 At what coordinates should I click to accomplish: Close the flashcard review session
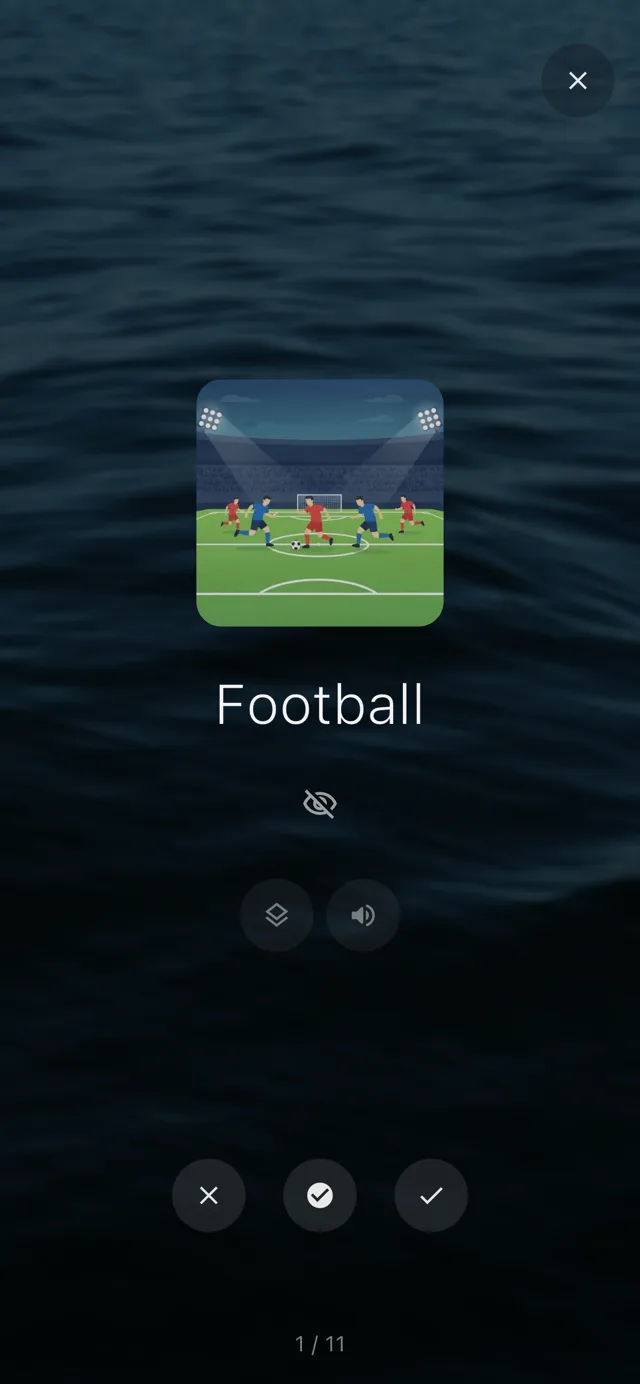(x=577, y=81)
